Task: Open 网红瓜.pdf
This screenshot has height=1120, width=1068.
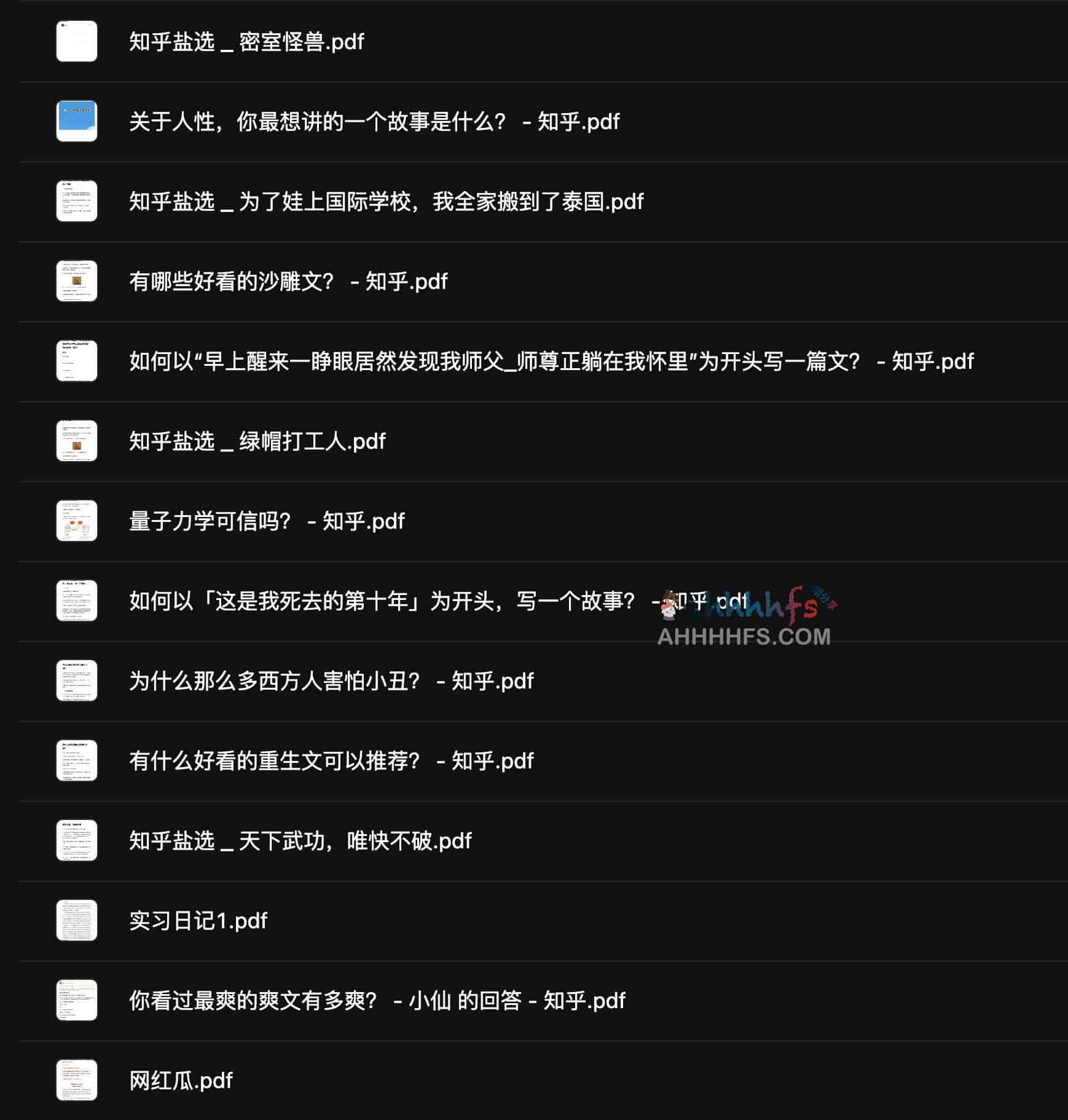Action: pos(181,1081)
